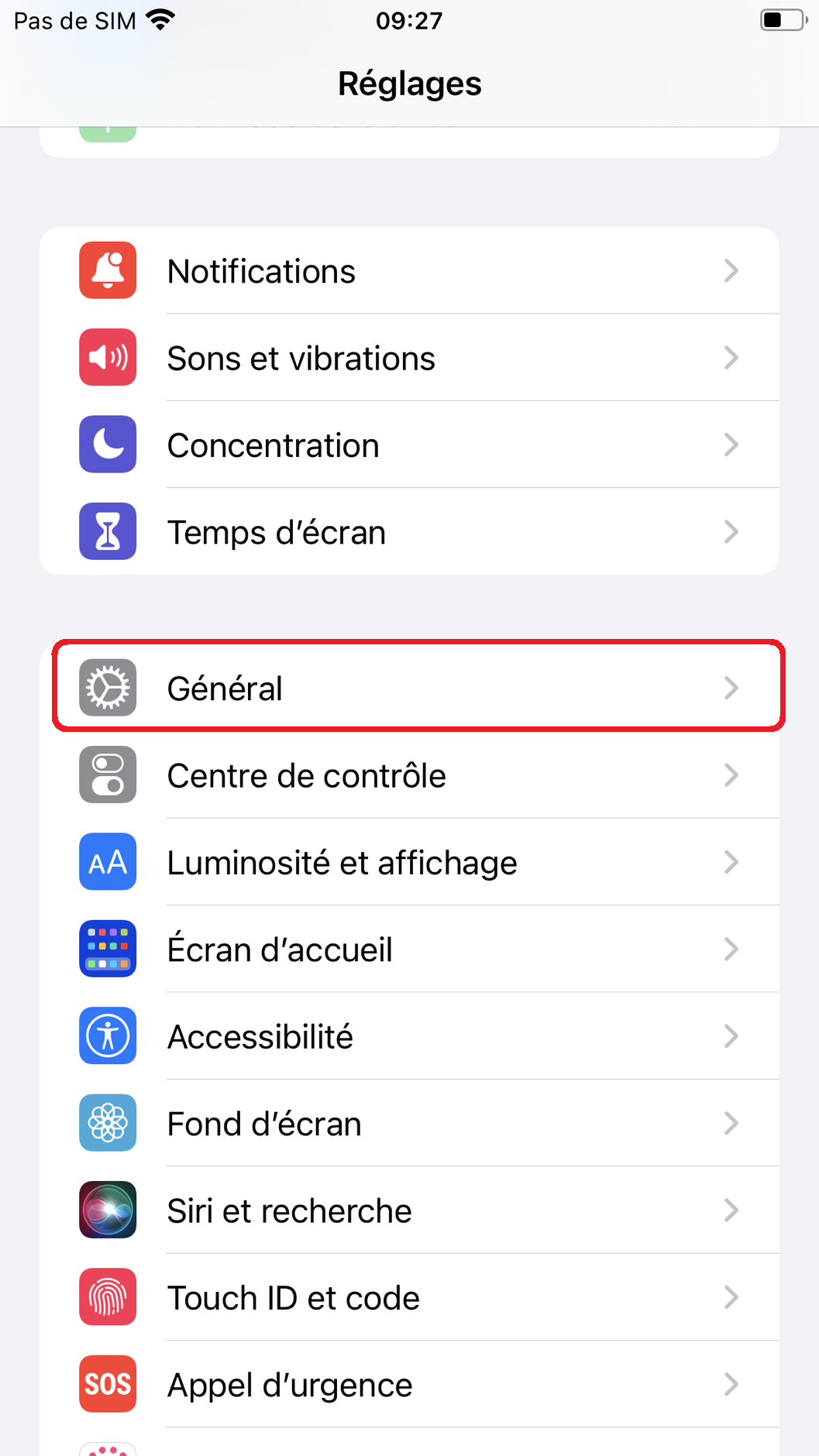
Task: Open Temps d'écran
Action: pyautogui.click(x=409, y=532)
